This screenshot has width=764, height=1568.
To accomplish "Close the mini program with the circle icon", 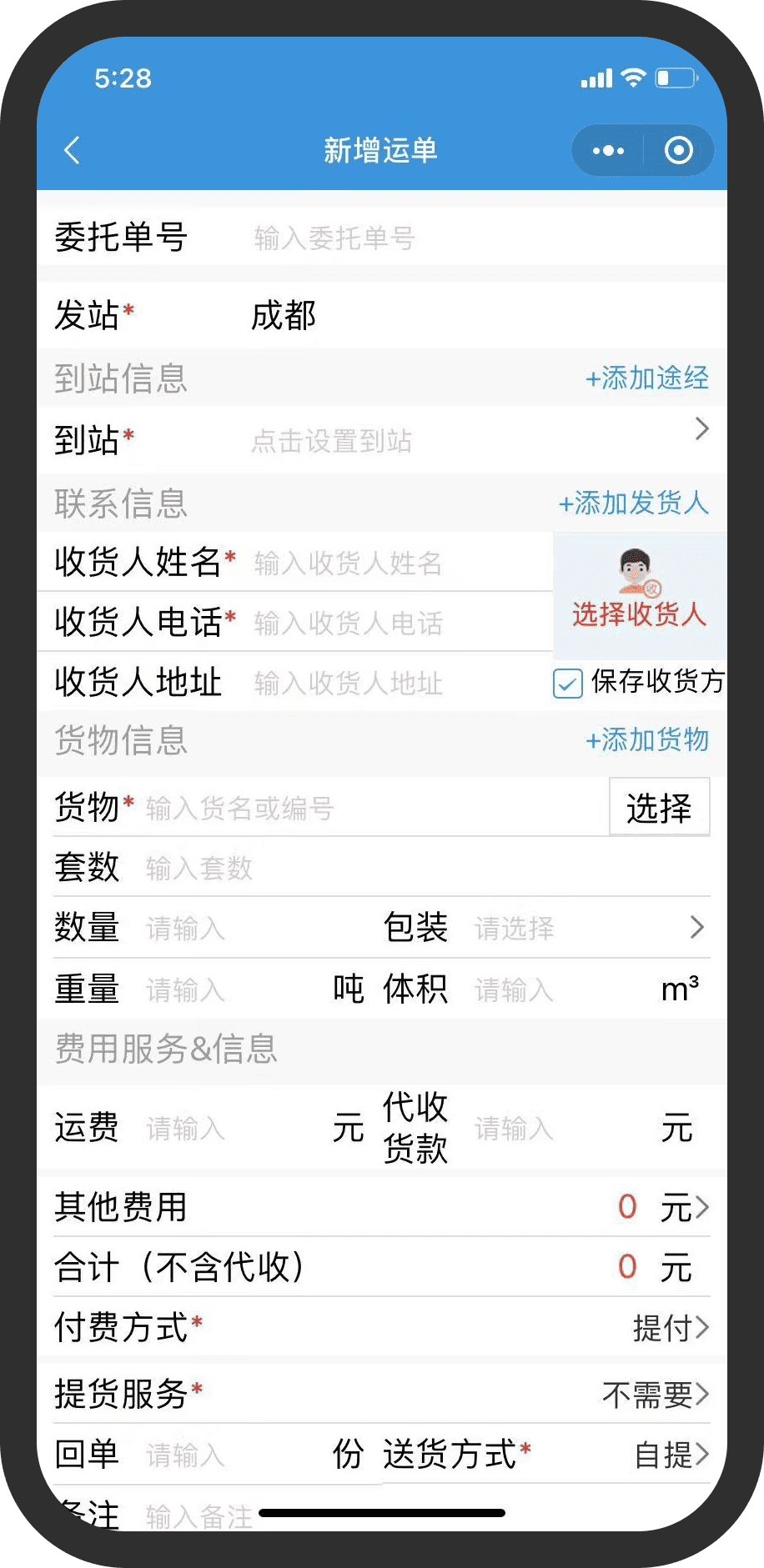I will pyautogui.click(x=678, y=151).
